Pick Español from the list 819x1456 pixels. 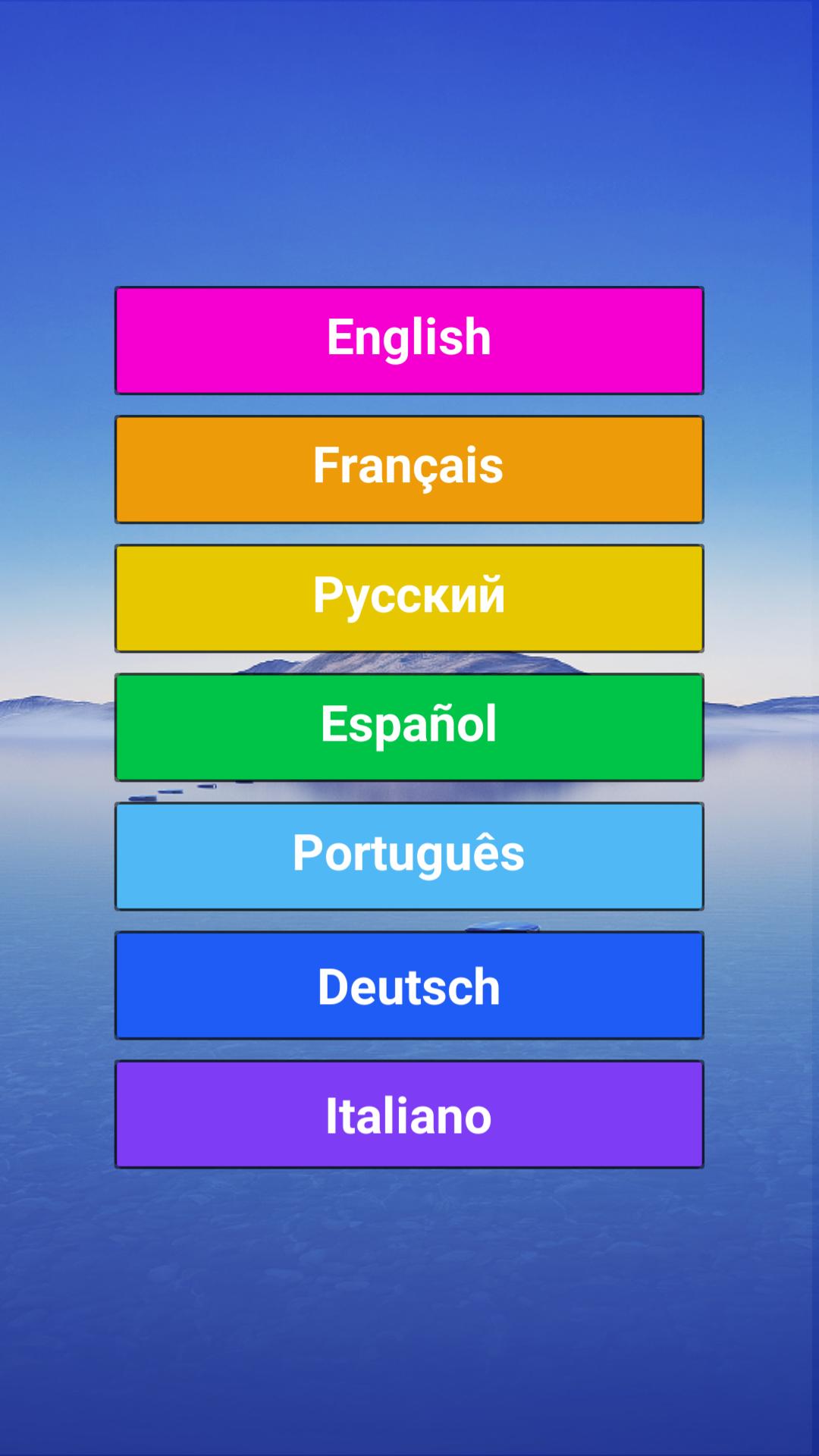(409, 726)
